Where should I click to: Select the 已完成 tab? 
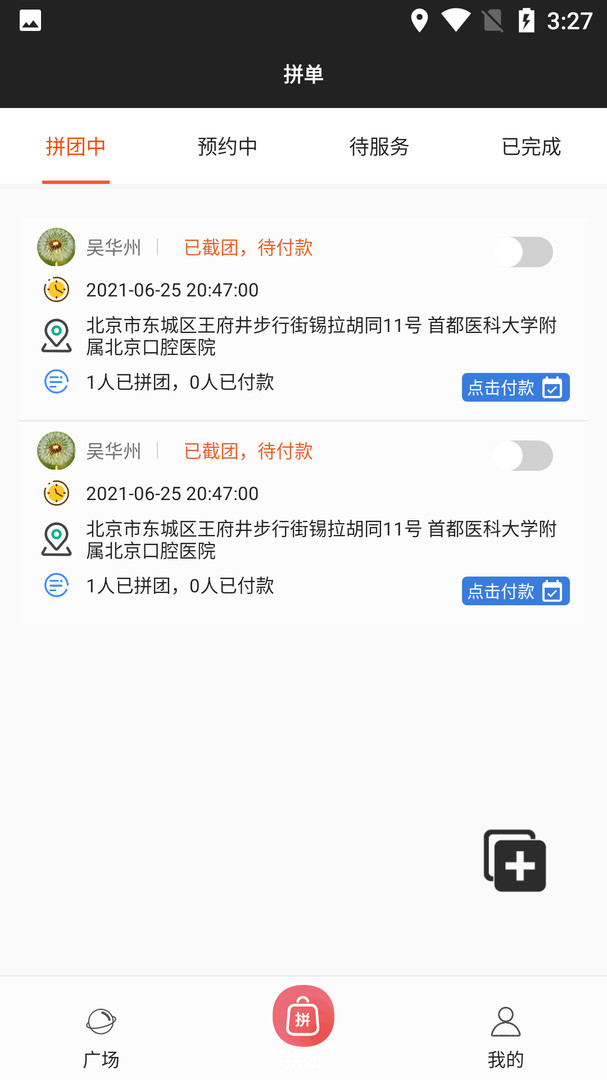coord(531,147)
